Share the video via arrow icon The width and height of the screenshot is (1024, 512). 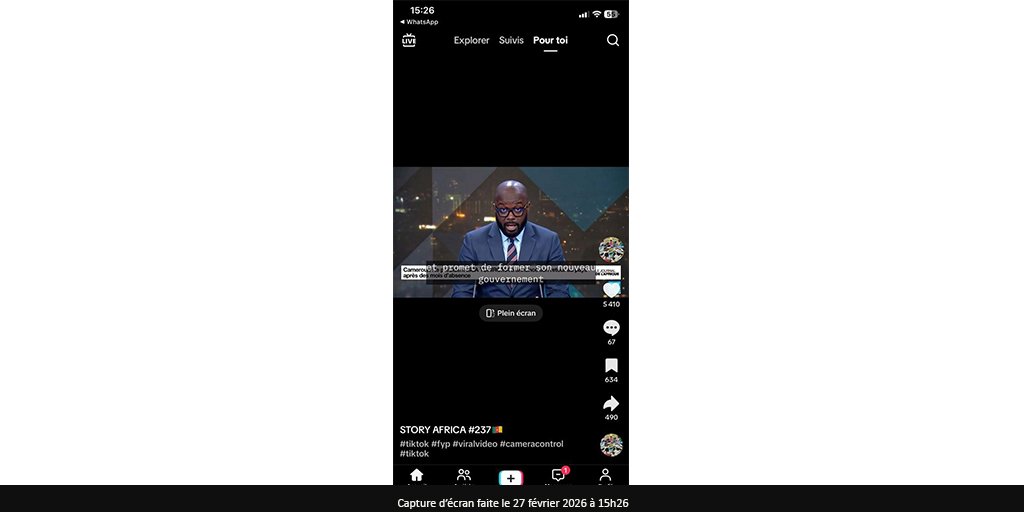tap(611, 403)
